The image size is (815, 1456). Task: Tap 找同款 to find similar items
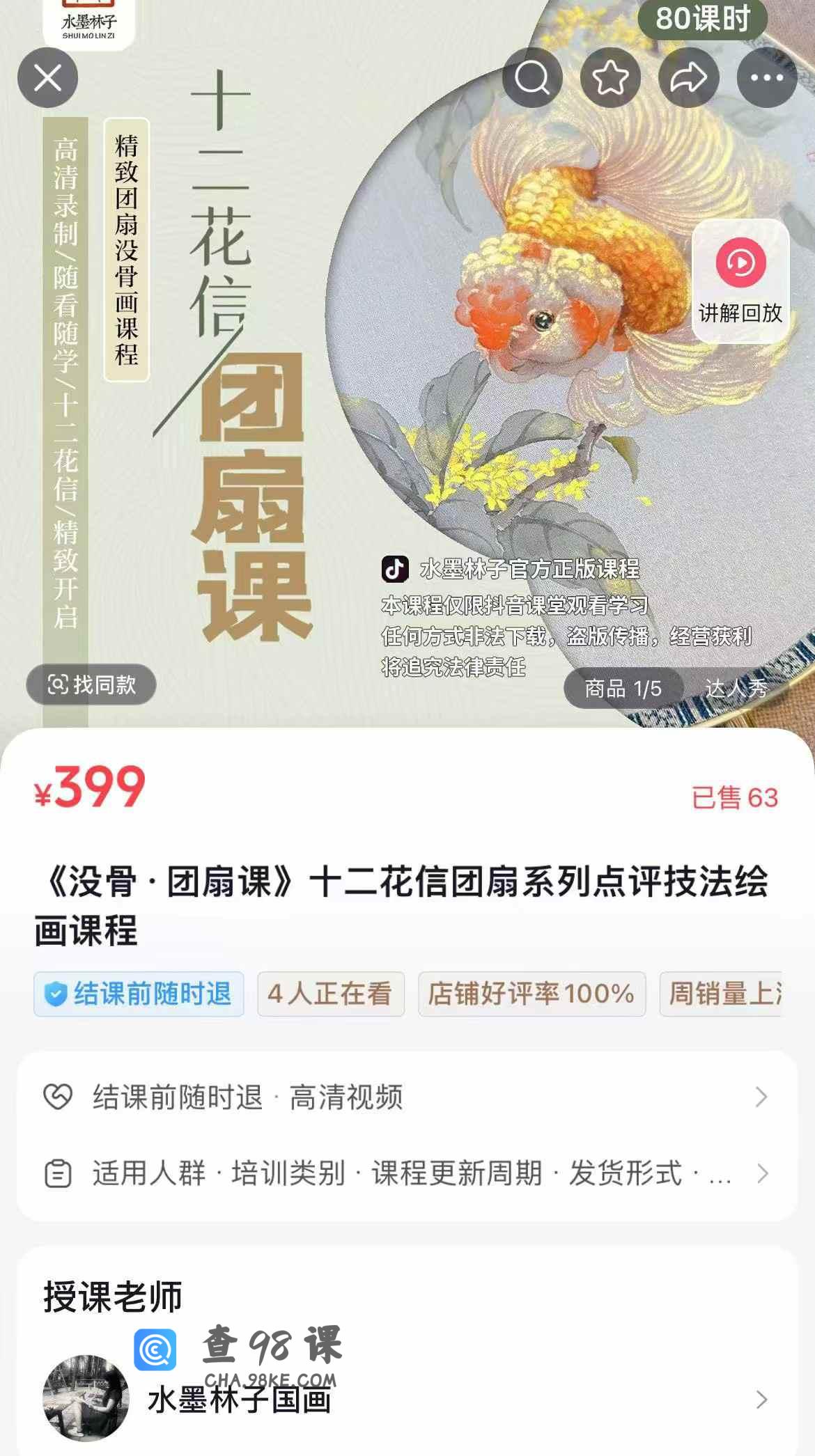[x=91, y=684]
